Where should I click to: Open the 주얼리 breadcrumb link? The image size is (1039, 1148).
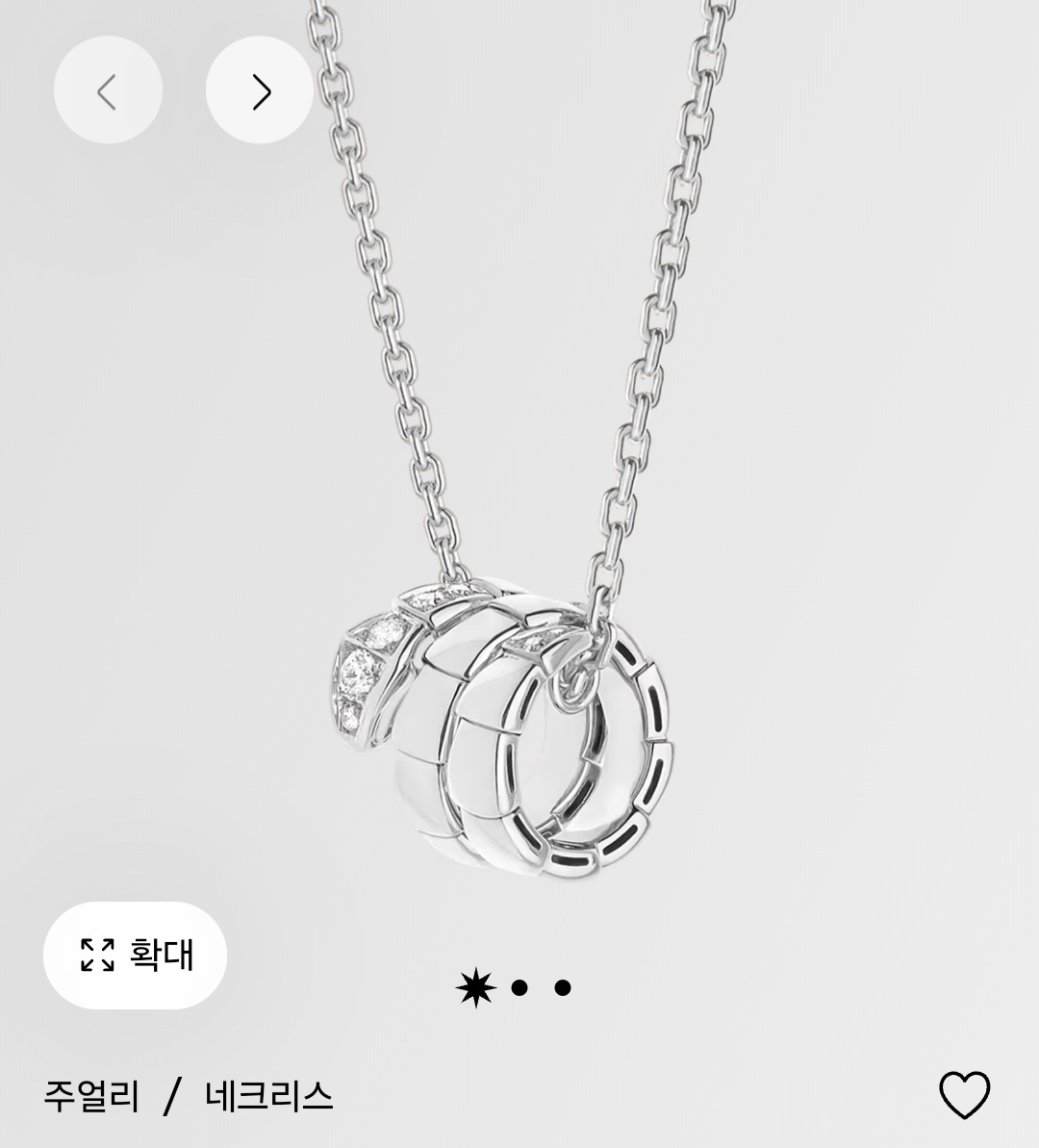pos(91,1096)
